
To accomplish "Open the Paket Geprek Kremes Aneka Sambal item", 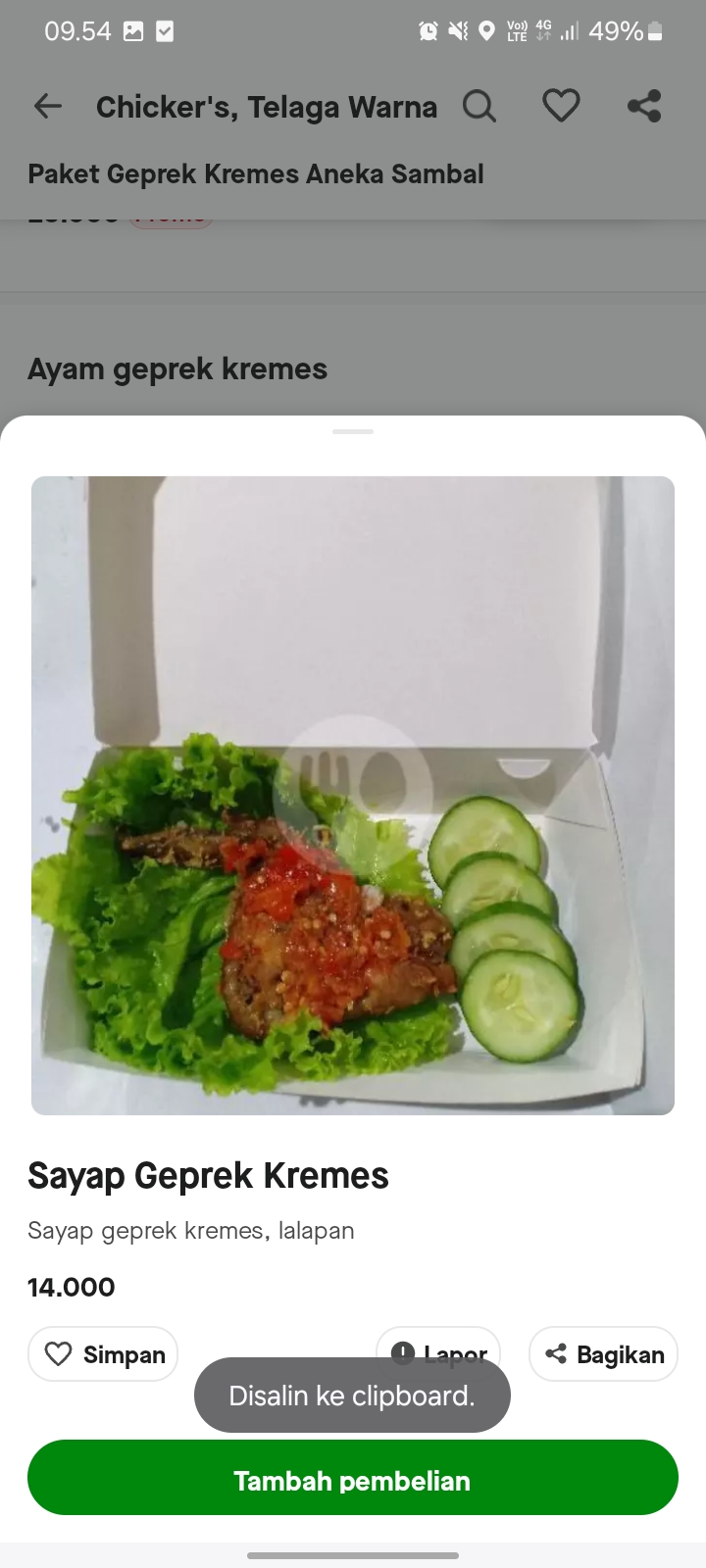I will pos(255,173).
